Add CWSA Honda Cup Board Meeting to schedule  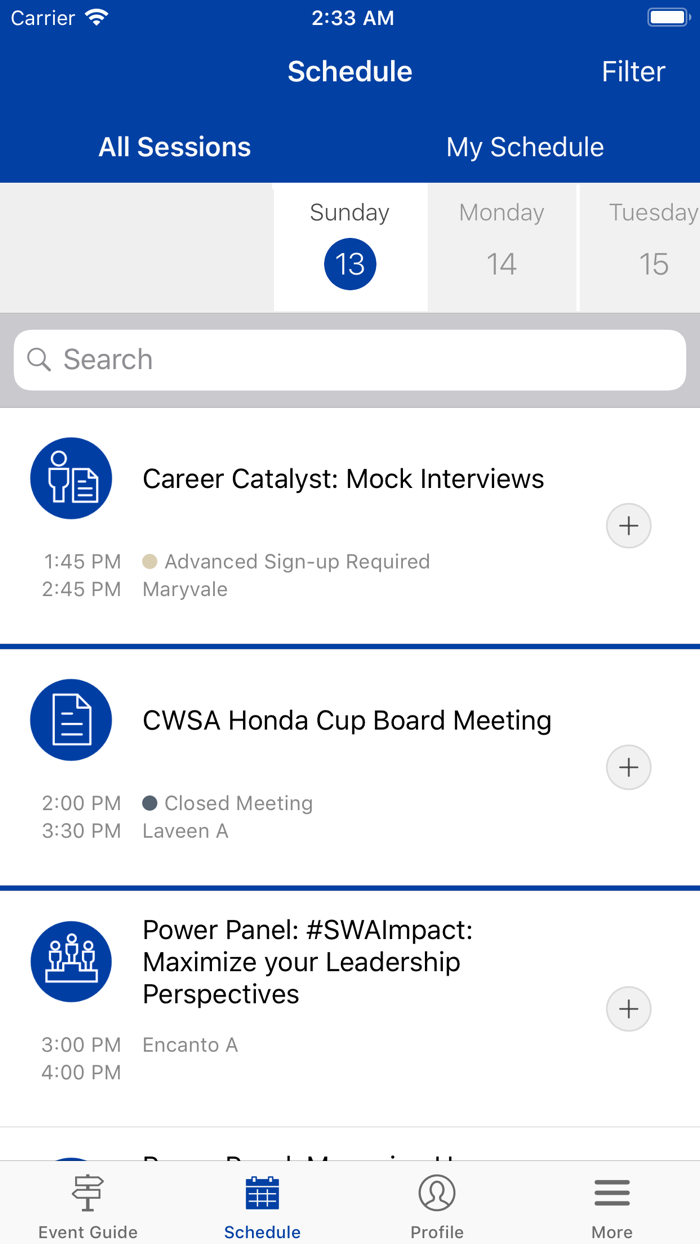pos(629,768)
